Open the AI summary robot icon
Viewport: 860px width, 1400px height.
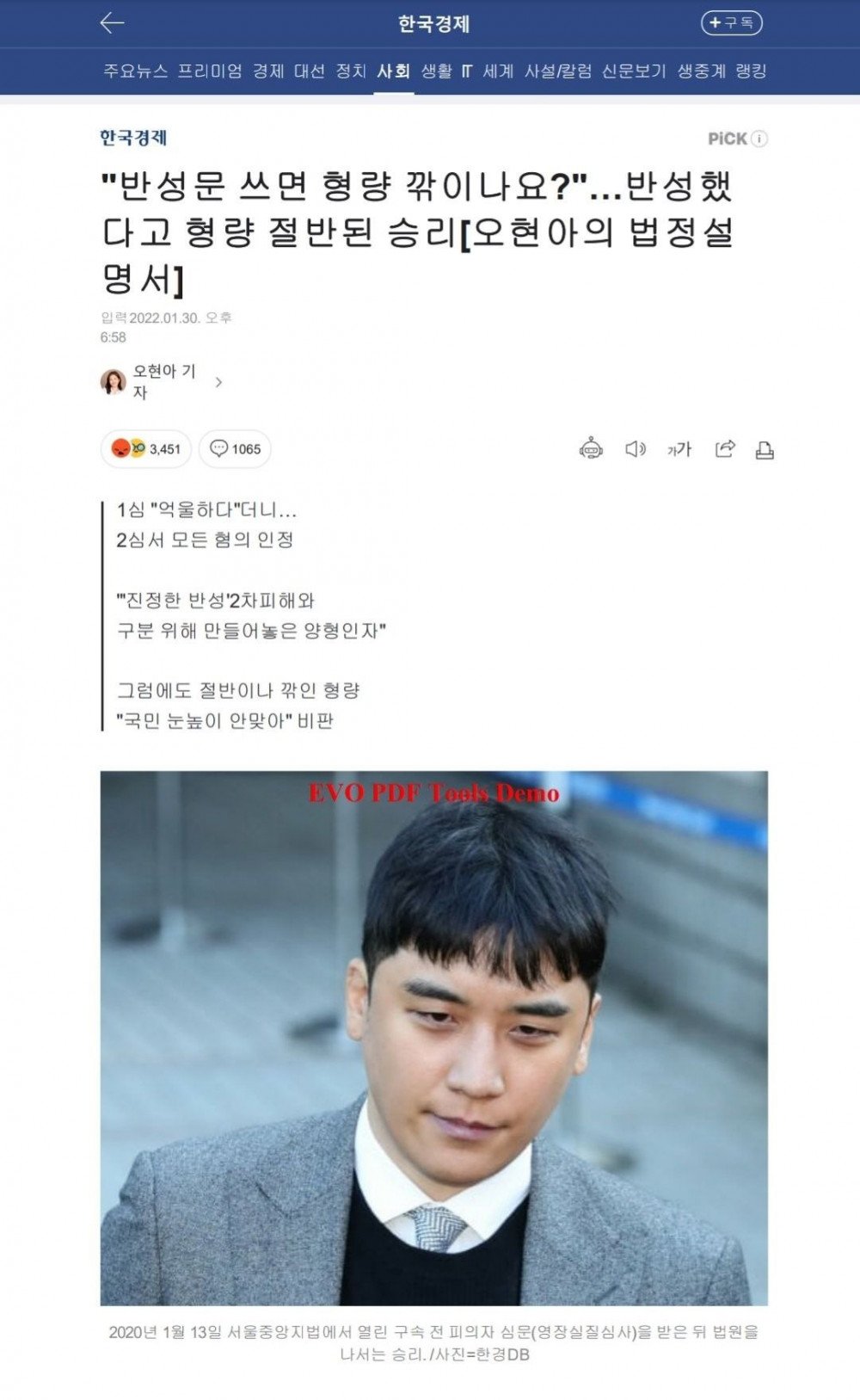click(x=591, y=449)
